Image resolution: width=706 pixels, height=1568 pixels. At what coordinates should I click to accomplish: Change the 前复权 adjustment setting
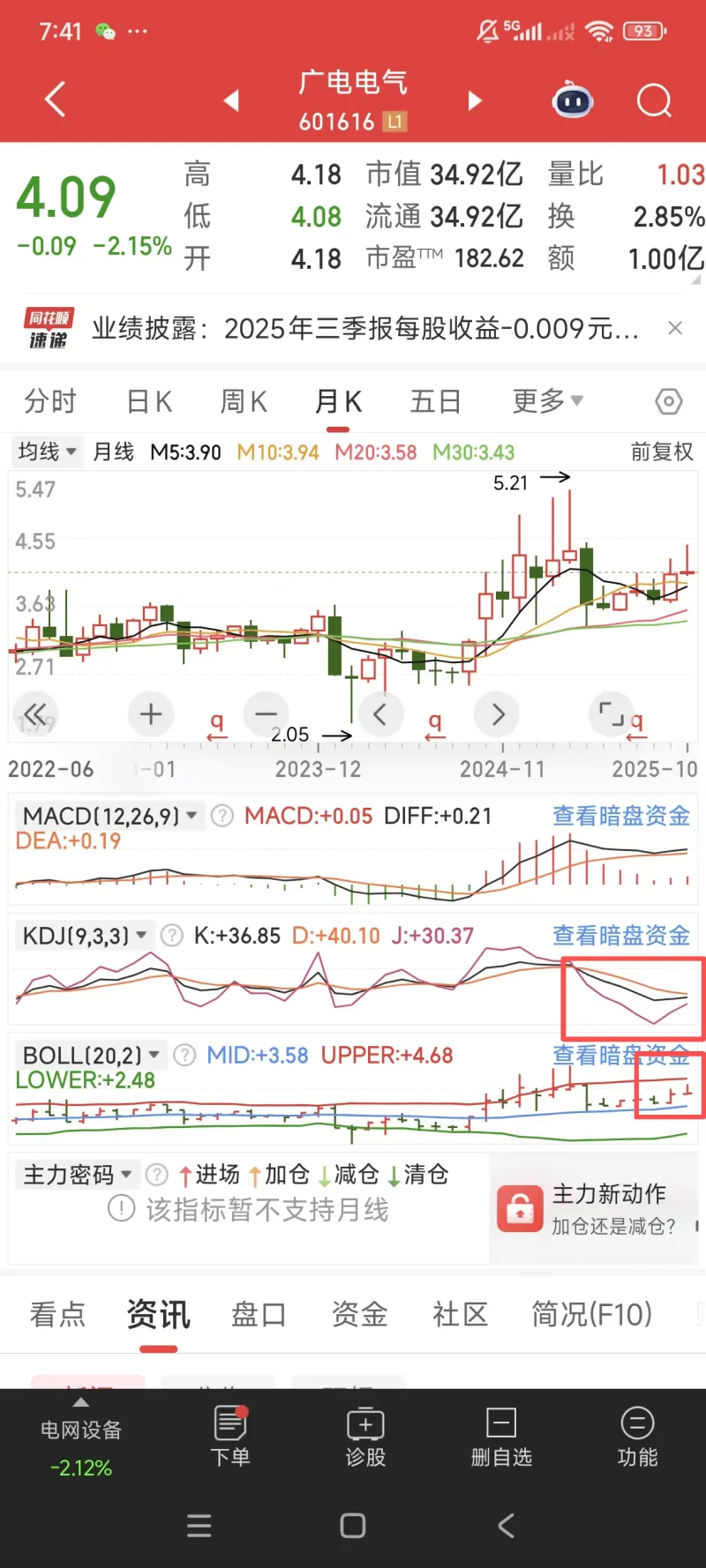click(x=662, y=452)
